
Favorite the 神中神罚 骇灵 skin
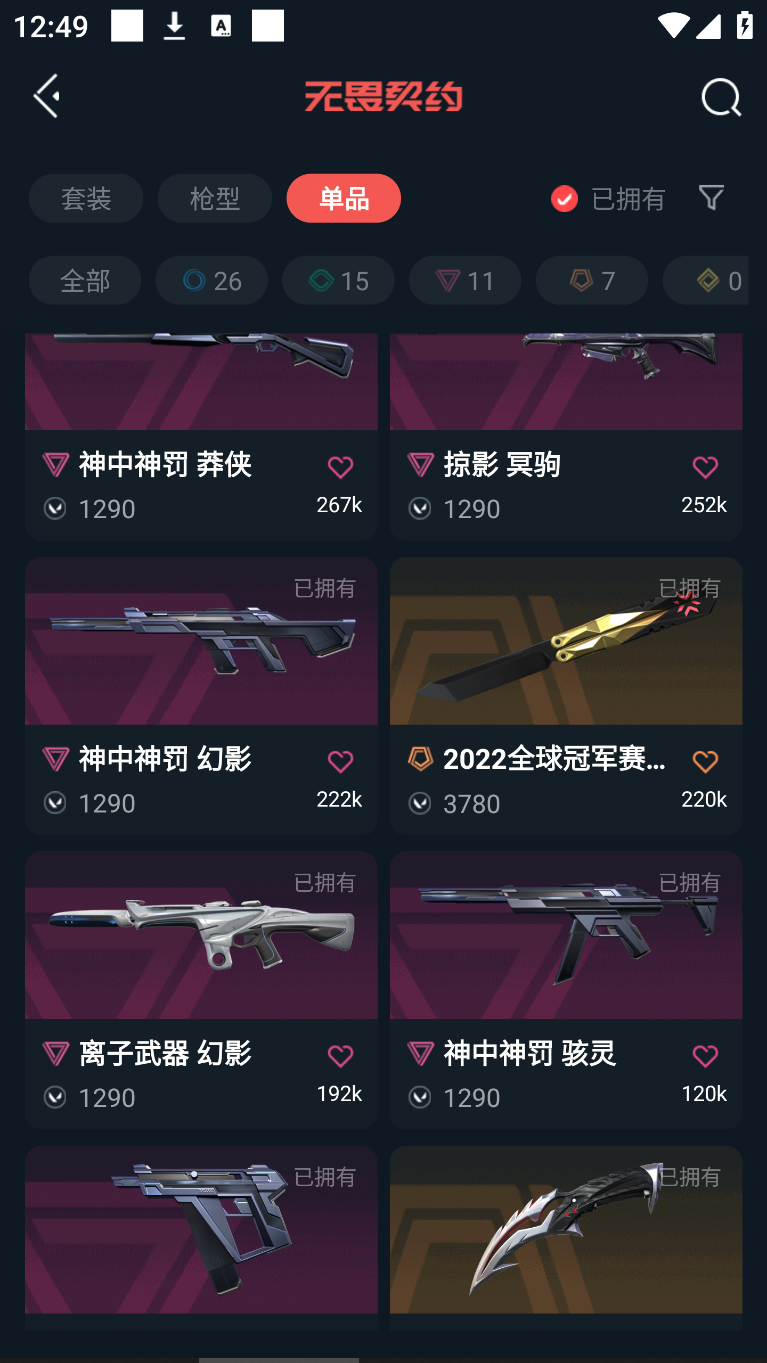tap(705, 1056)
